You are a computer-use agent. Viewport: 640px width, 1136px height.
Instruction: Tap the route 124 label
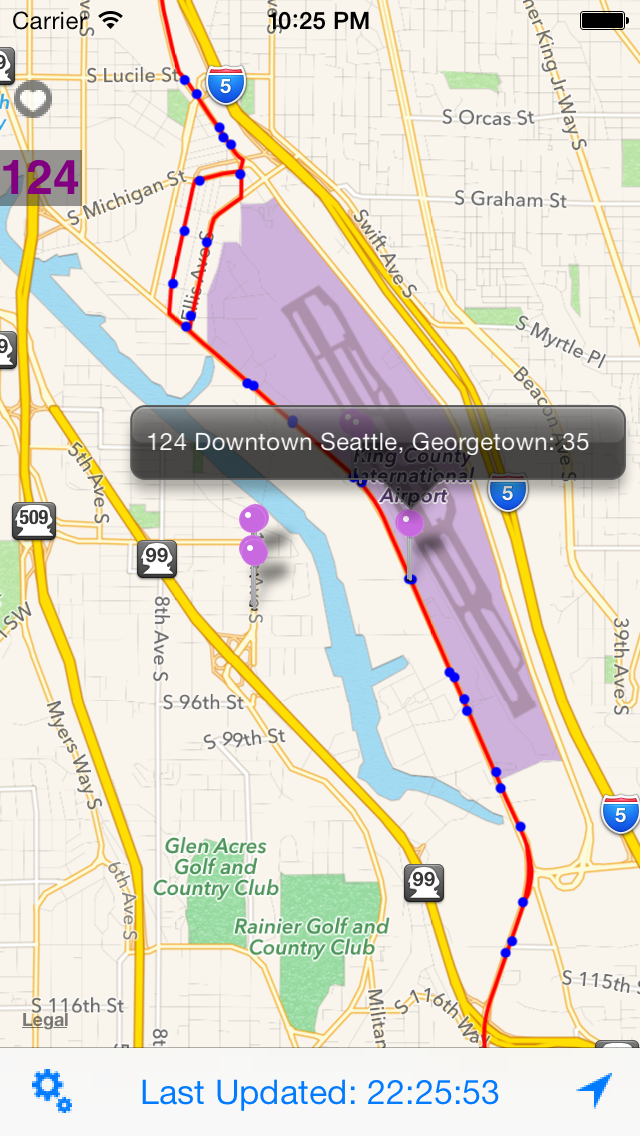[x=40, y=178]
